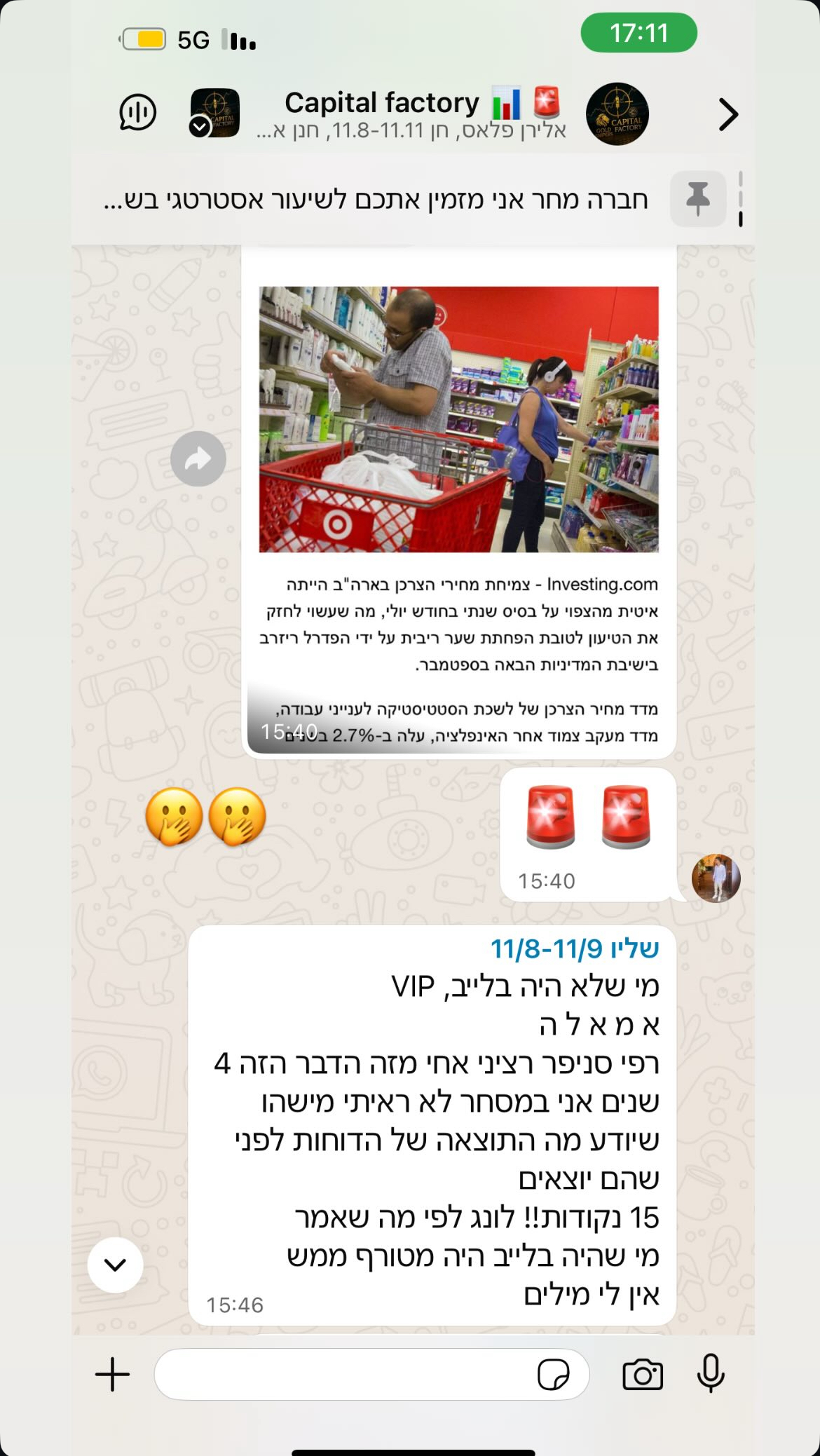Open the sticker picker
The height and width of the screenshot is (1456, 820).
click(553, 1375)
